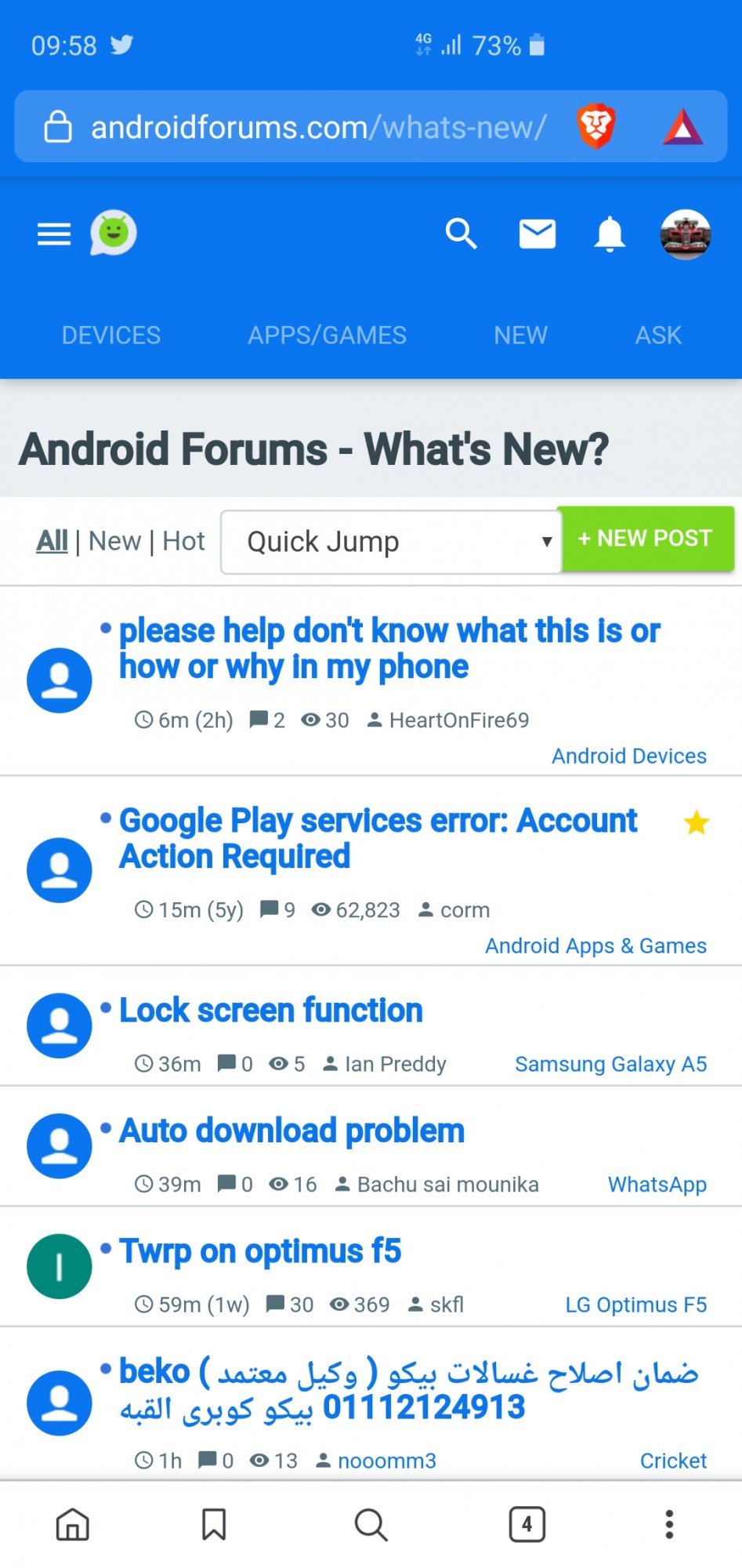This screenshot has height=1568, width=742.
Task: Filter threads by Hot
Action: tap(184, 541)
